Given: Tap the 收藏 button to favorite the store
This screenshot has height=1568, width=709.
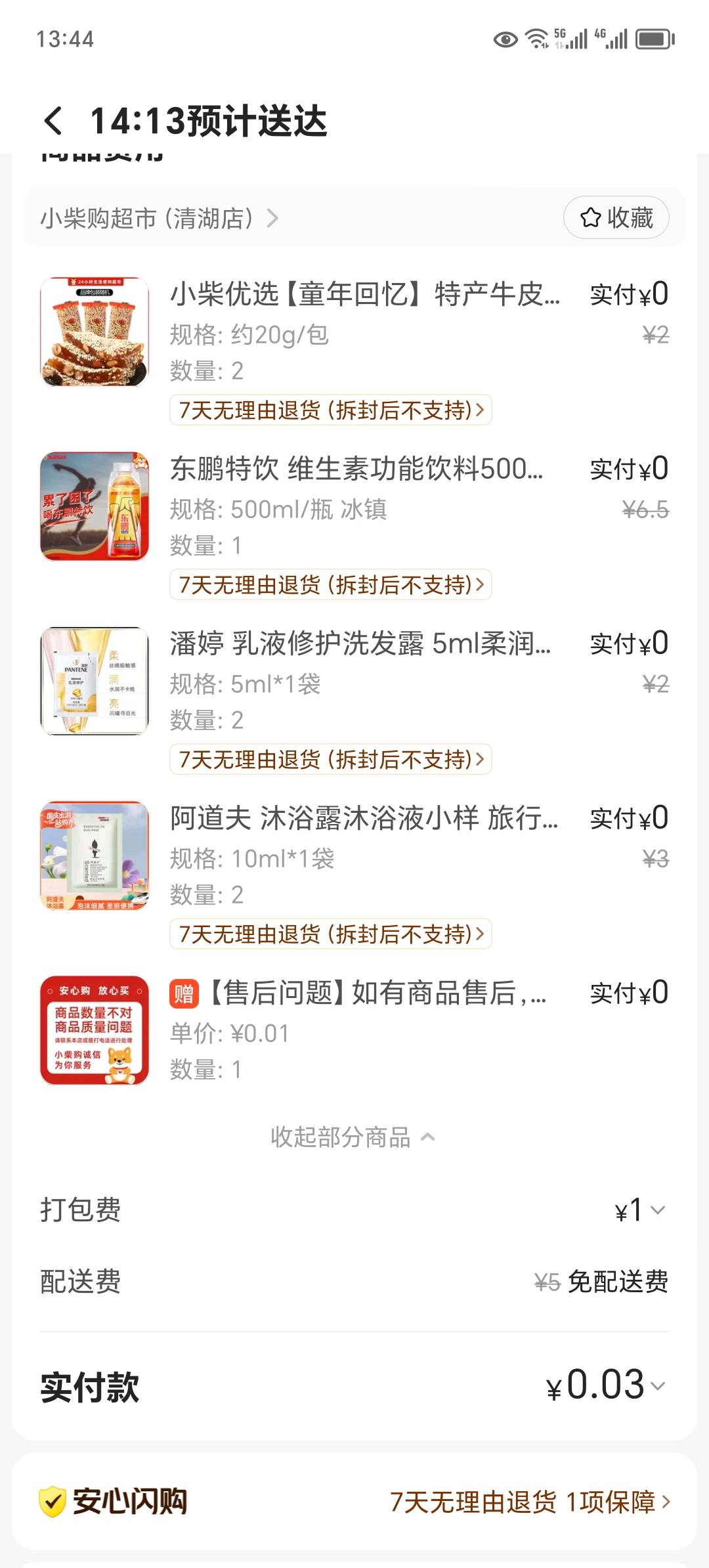Looking at the screenshot, I should pyautogui.click(x=616, y=217).
